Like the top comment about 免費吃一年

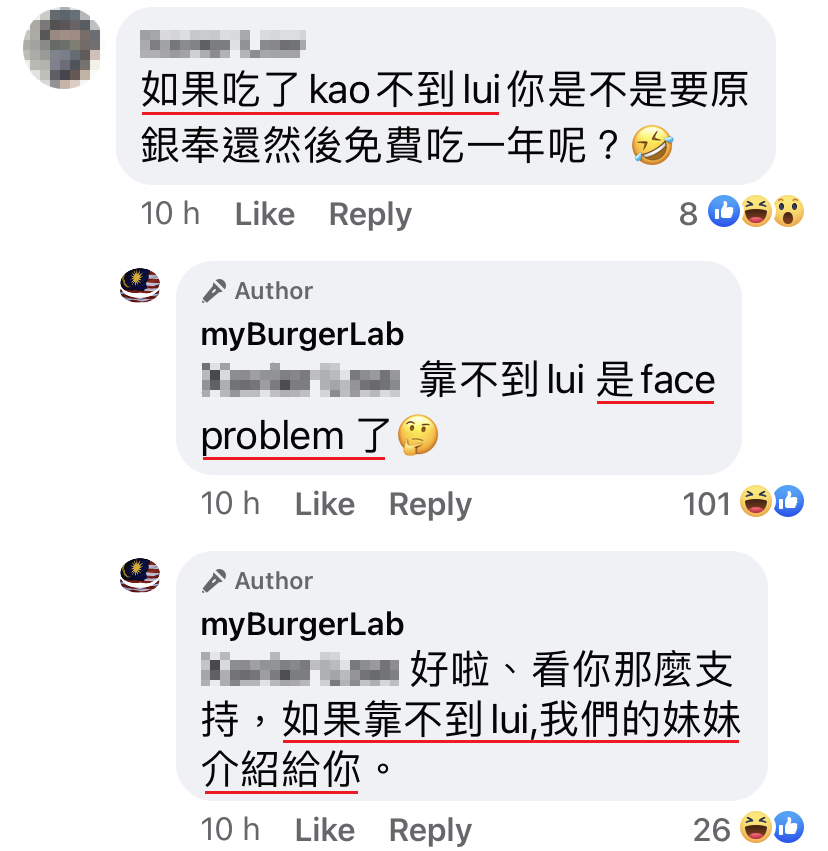click(264, 214)
